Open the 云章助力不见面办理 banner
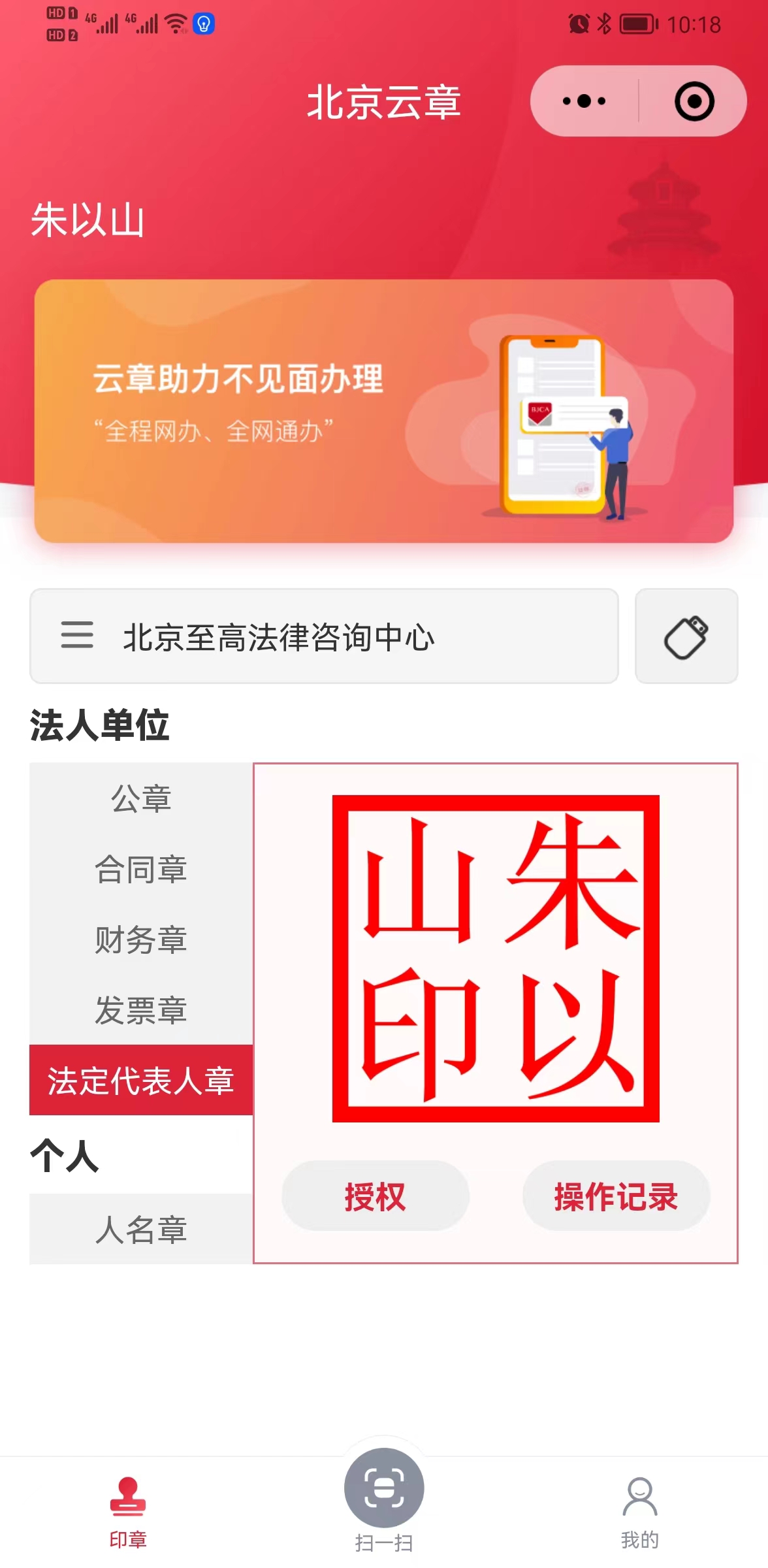 point(384,411)
